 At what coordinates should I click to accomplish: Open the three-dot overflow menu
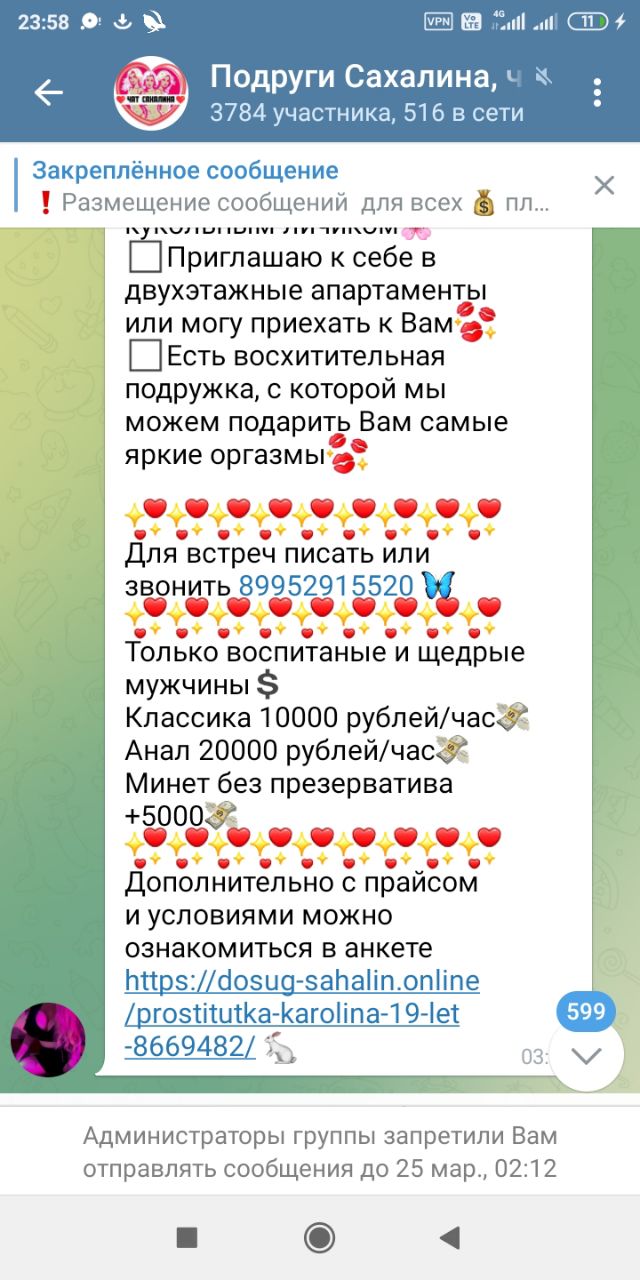pyautogui.click(x=597, y=93)
